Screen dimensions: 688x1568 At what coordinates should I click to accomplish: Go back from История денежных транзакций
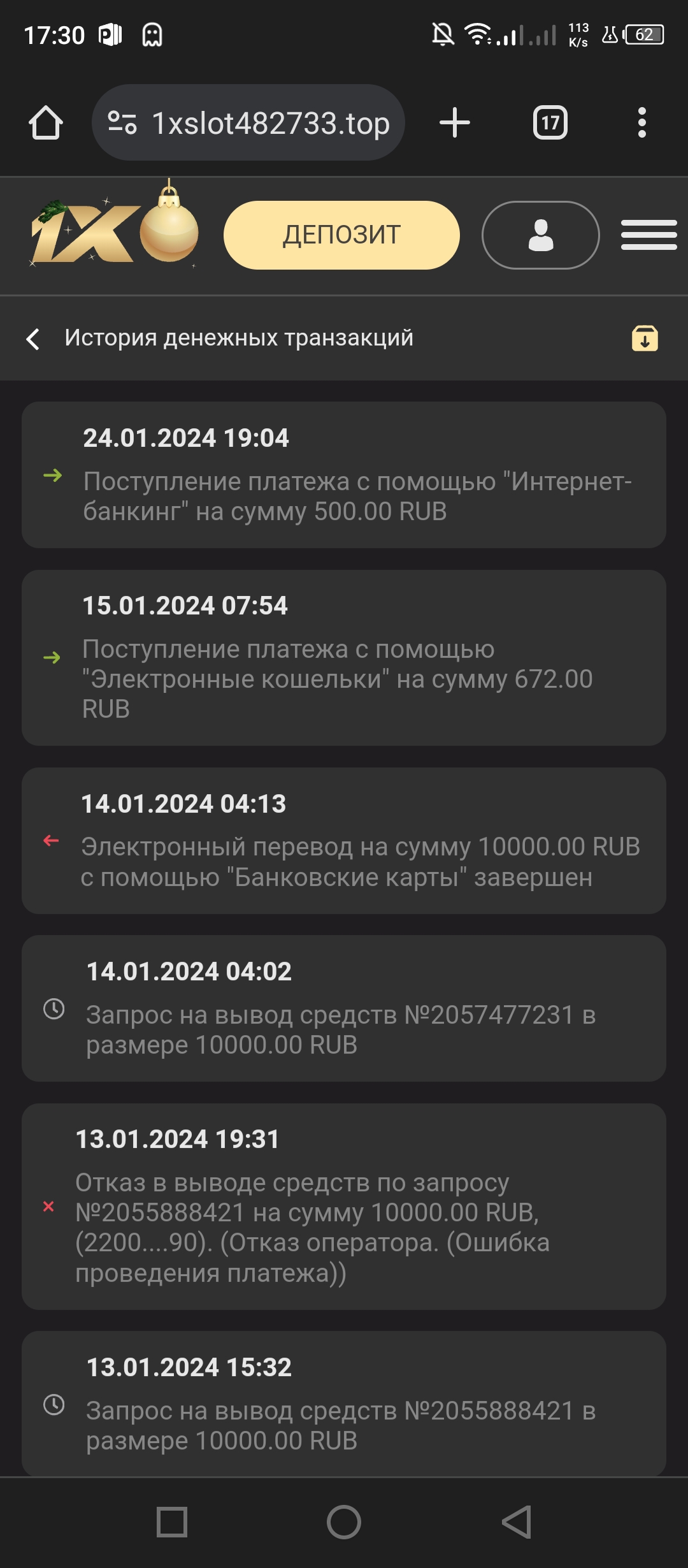coord(33,338)
